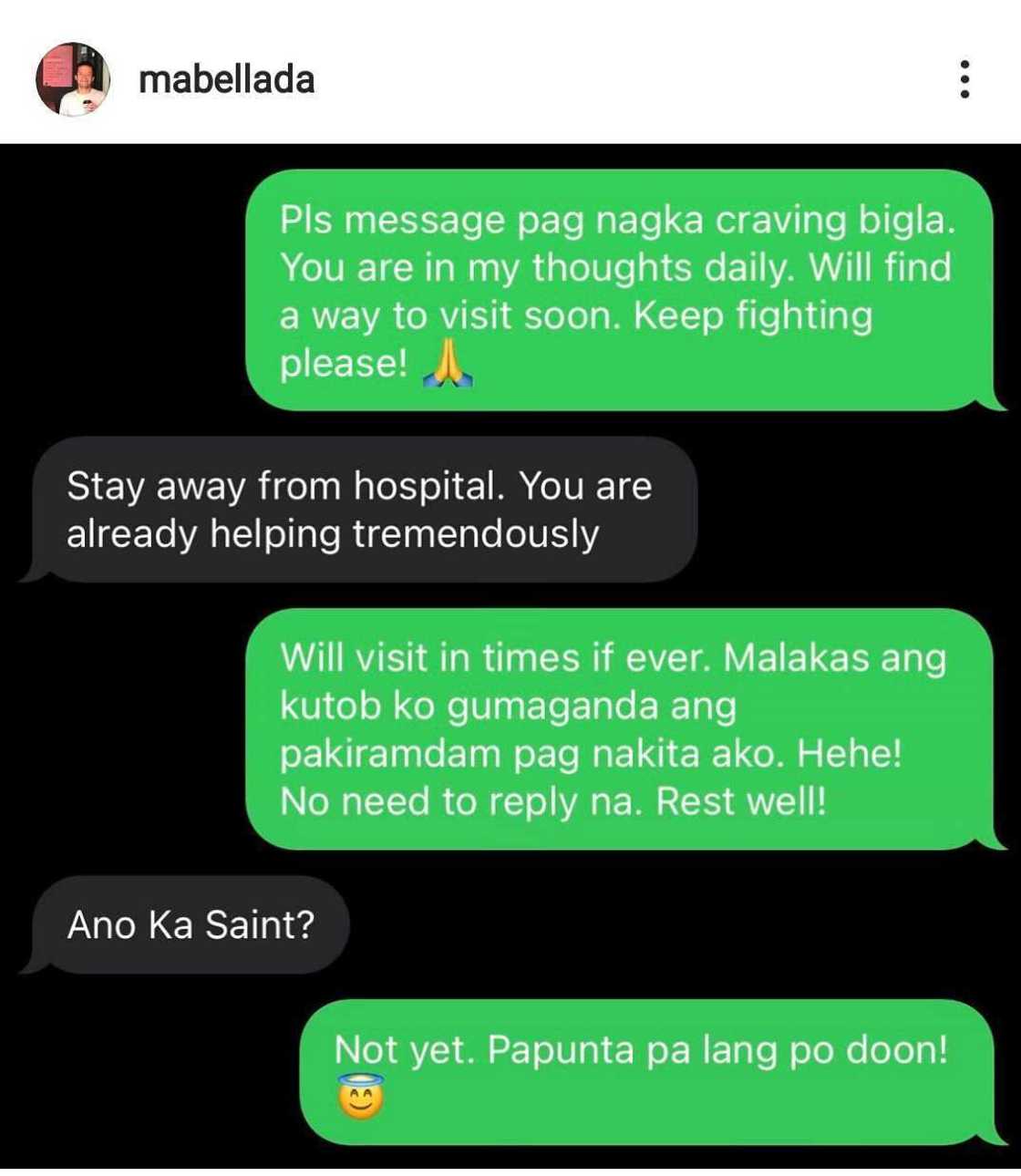
Task: Open the mabellada username link
Action: pos(226,80)
